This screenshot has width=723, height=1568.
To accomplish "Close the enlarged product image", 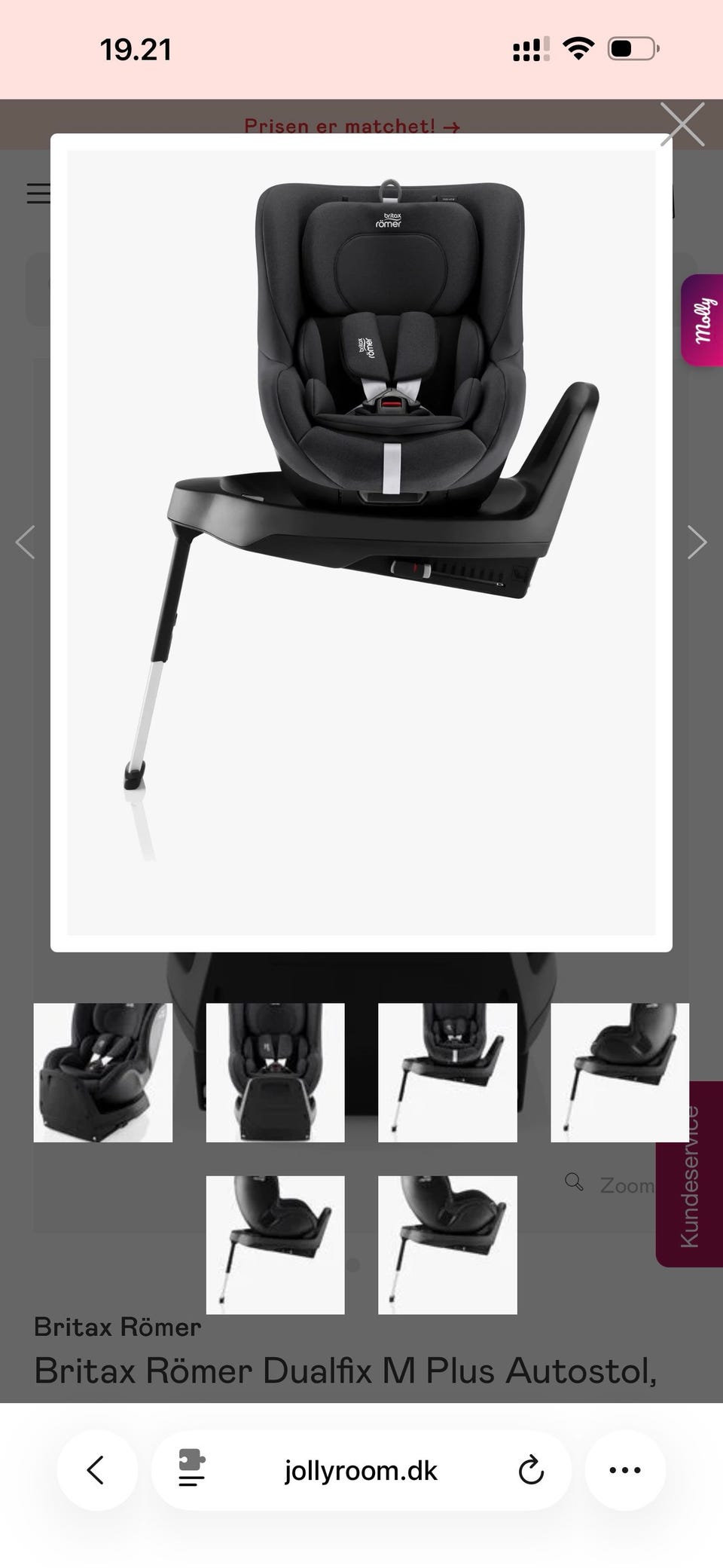I will pyautogui.click(x=682, y=124).
